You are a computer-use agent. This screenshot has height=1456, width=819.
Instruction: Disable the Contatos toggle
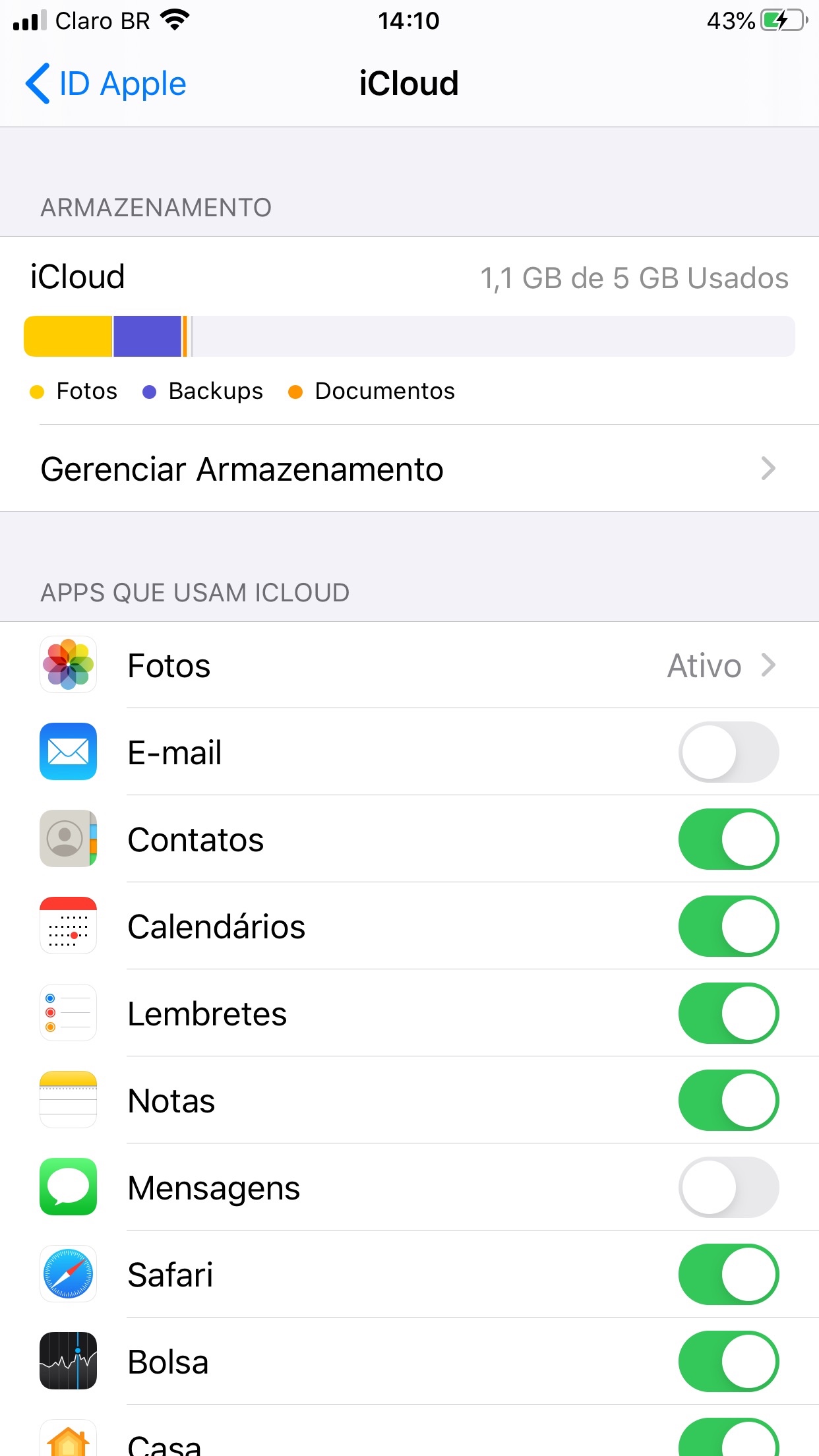[x=728, y=839]
